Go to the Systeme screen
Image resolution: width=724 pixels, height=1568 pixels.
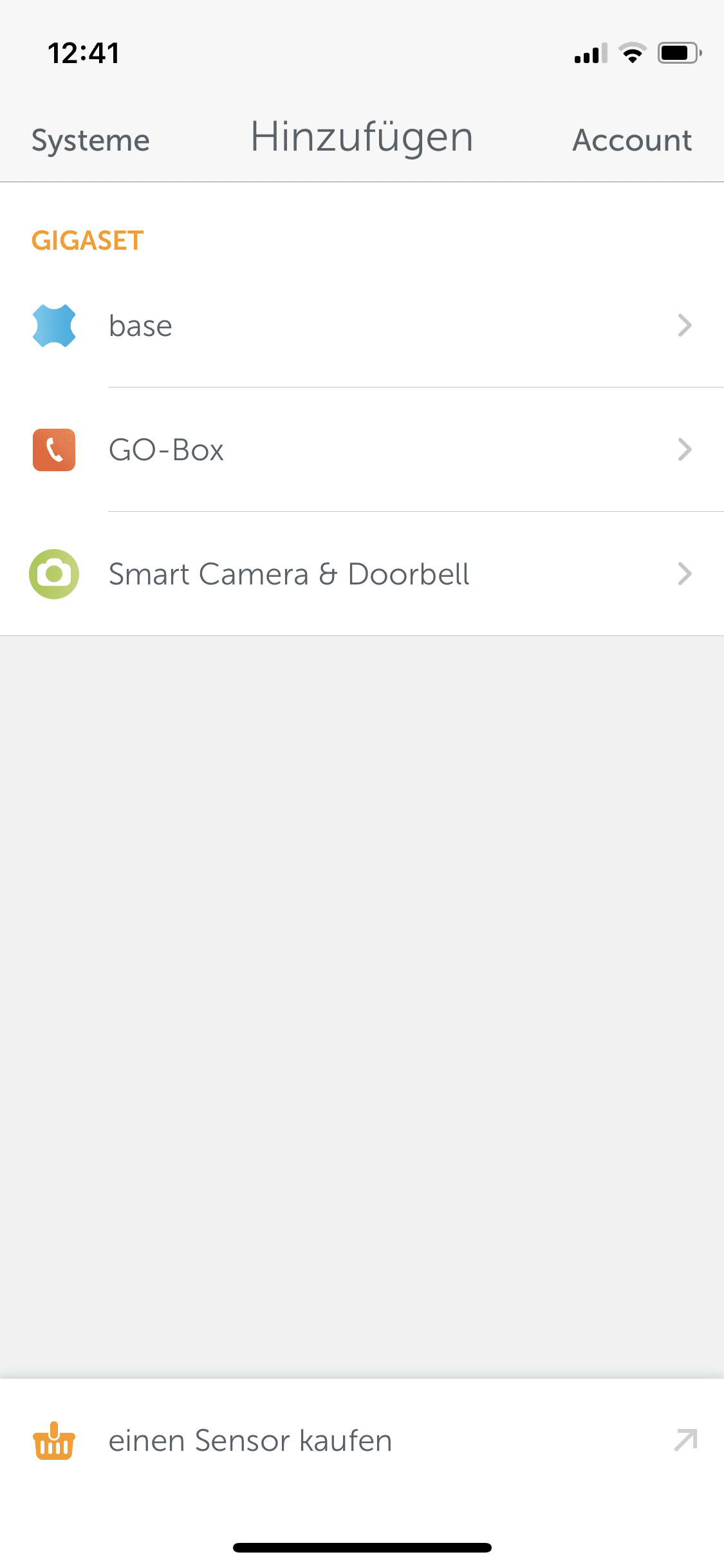91,140
